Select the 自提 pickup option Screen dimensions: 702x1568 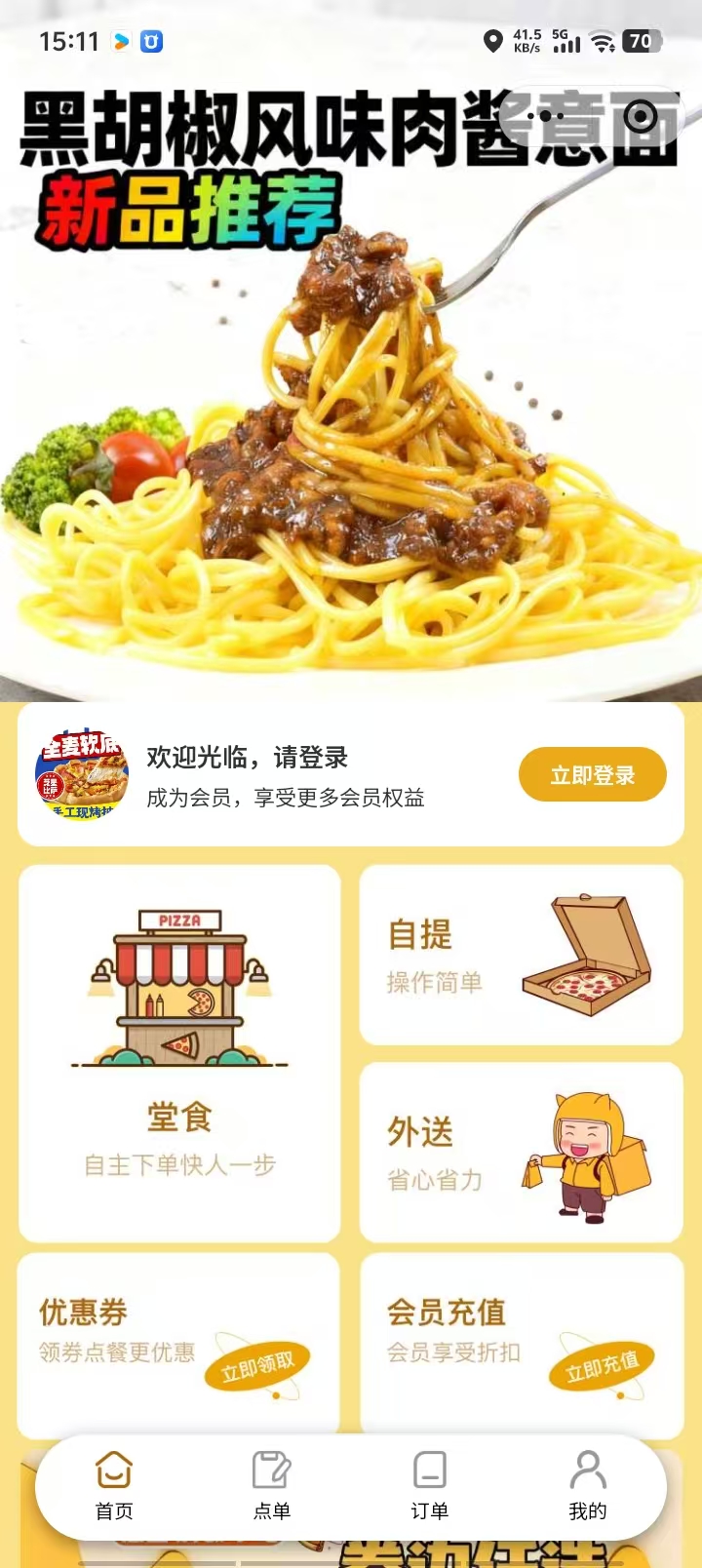point(521,956)
